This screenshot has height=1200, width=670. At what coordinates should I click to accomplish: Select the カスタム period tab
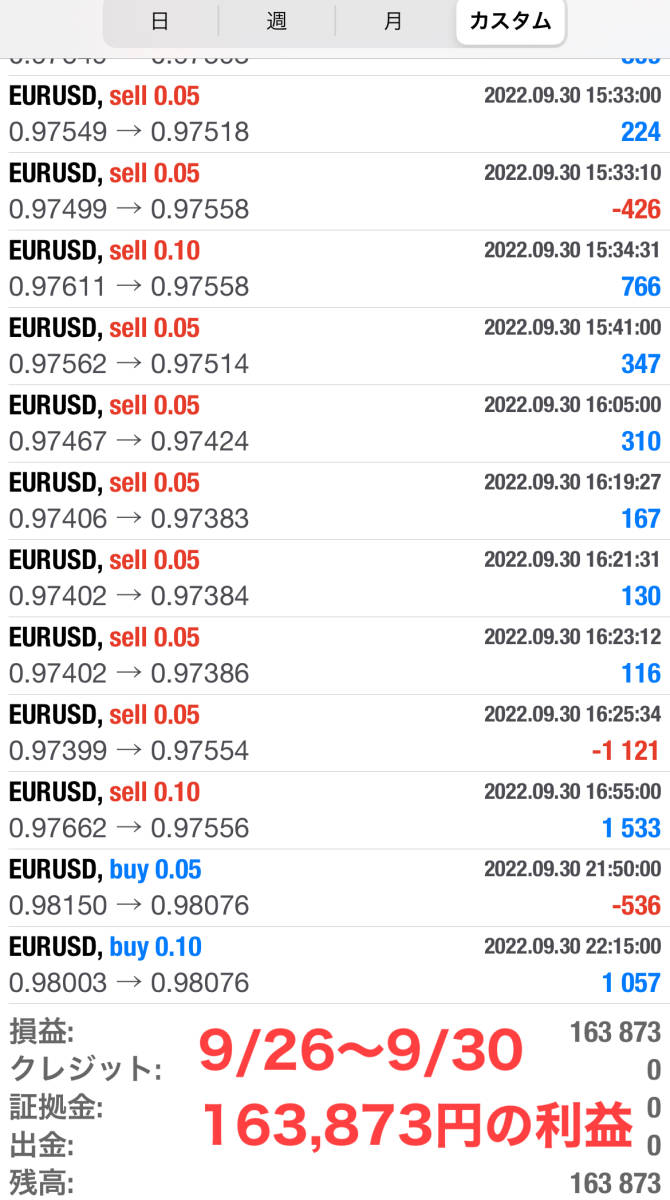pyautogui.click(x=510, y=22)
